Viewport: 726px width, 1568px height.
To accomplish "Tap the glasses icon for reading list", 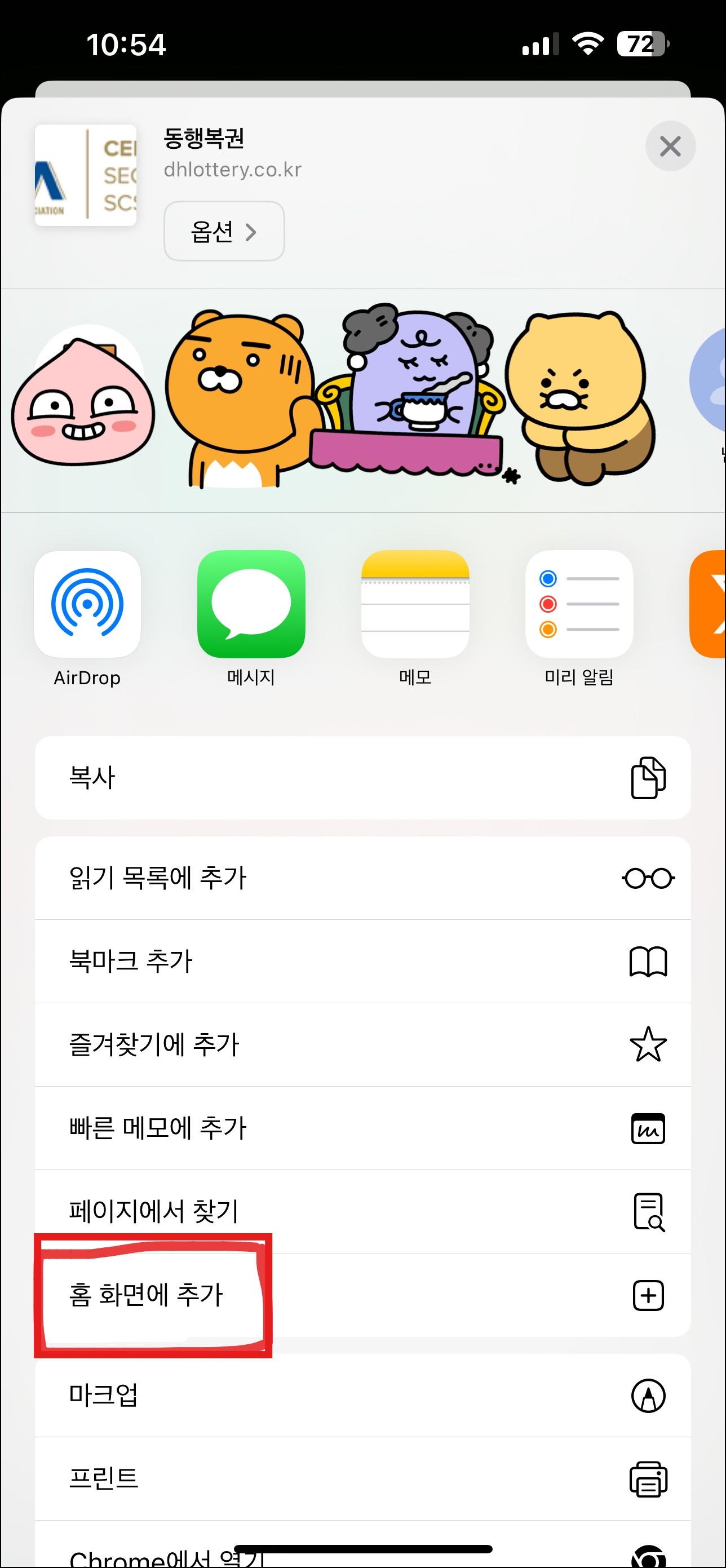I will click(x=648, y=878).
